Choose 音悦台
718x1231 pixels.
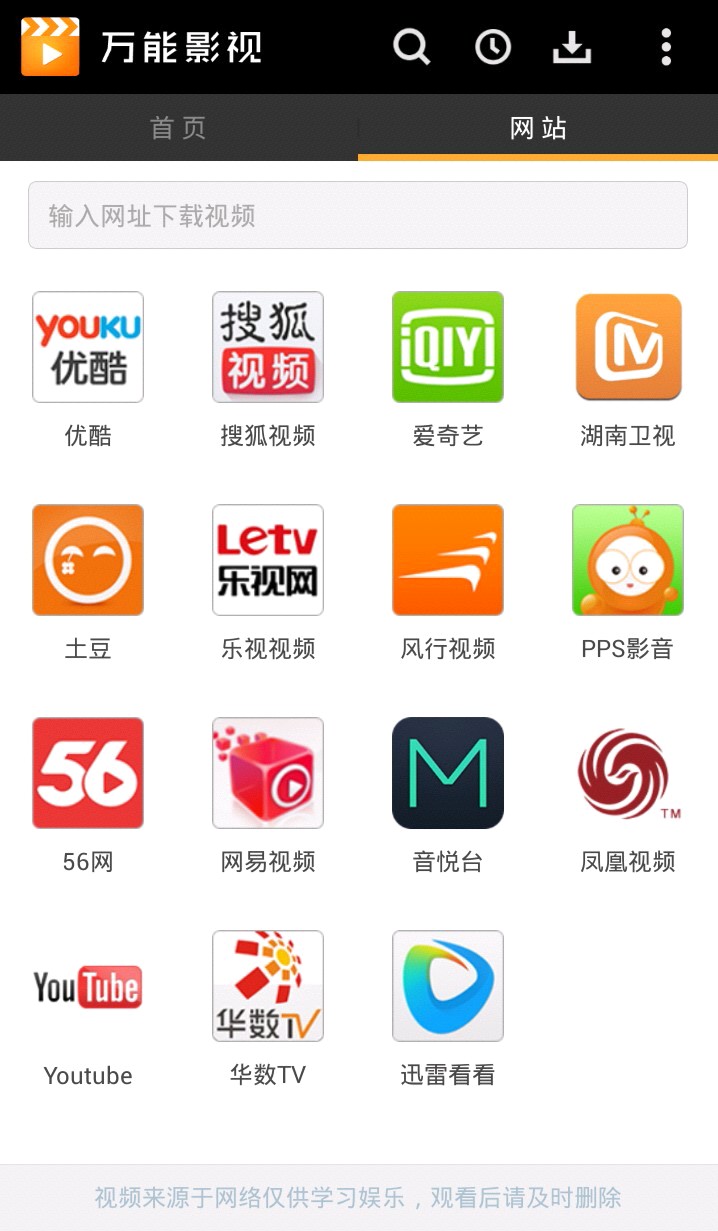point(448,773)
